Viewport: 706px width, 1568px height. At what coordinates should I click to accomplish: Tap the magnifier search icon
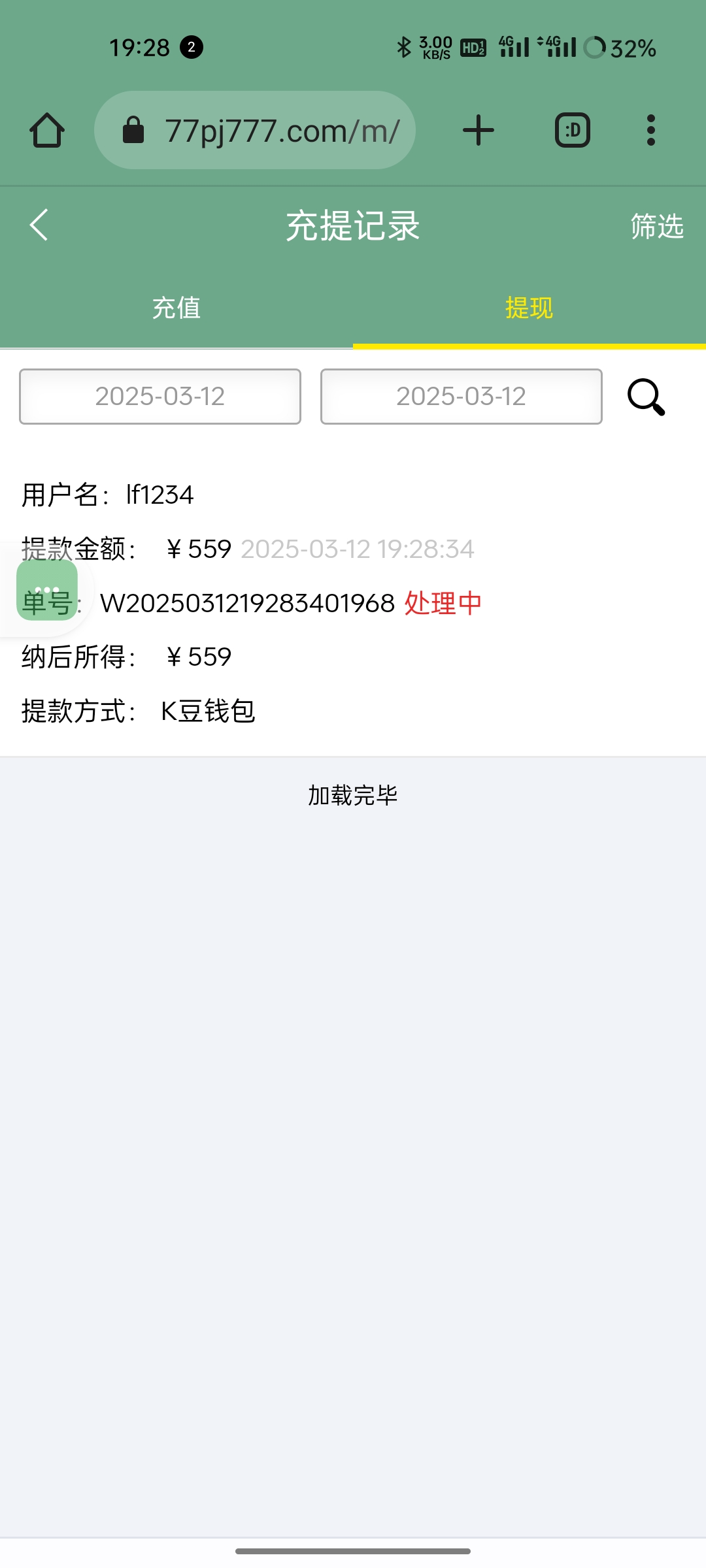[x=646, y=397]
